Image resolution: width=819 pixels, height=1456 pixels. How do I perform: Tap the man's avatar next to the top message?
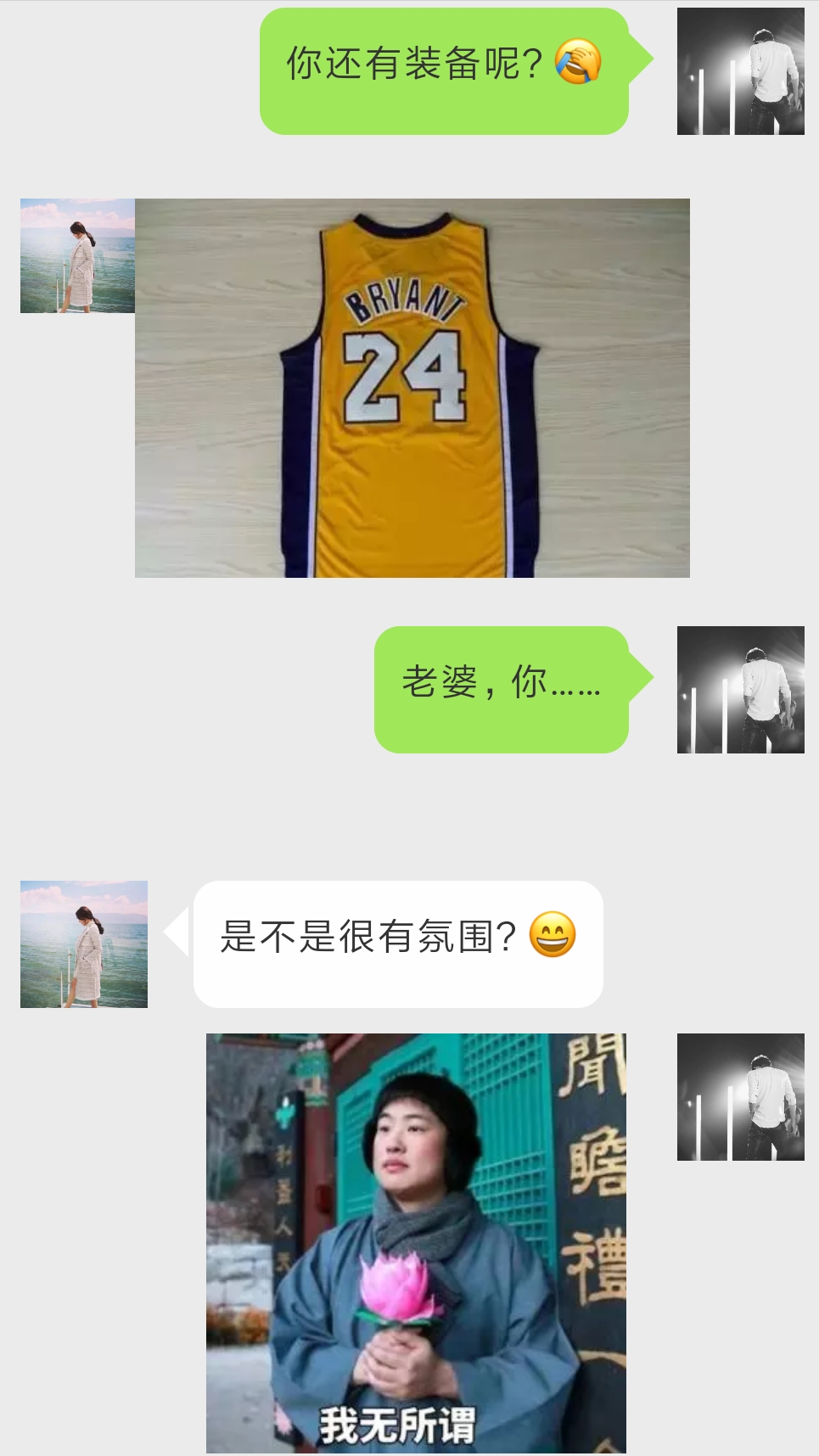click(x=740, y=72)
